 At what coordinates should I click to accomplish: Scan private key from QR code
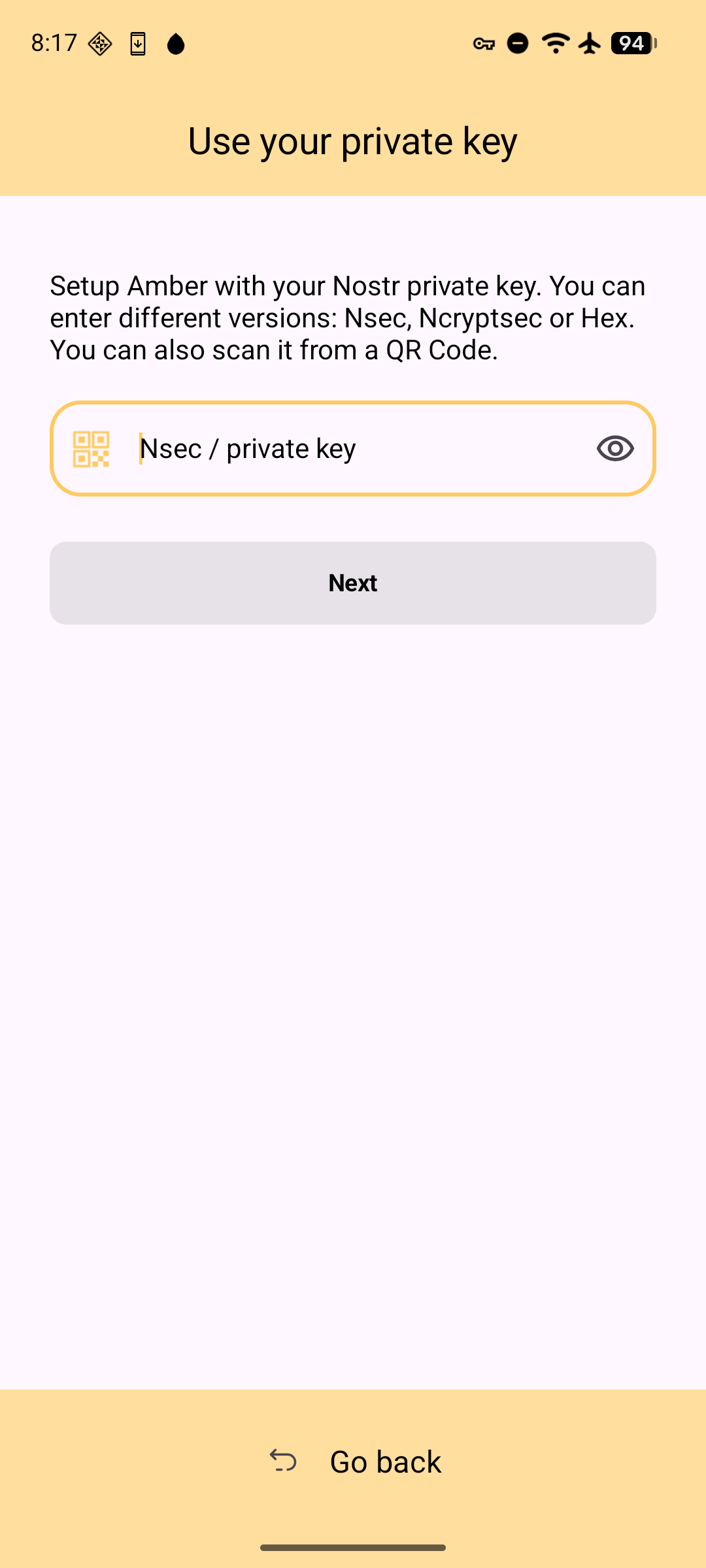click(x=91, y=449)
